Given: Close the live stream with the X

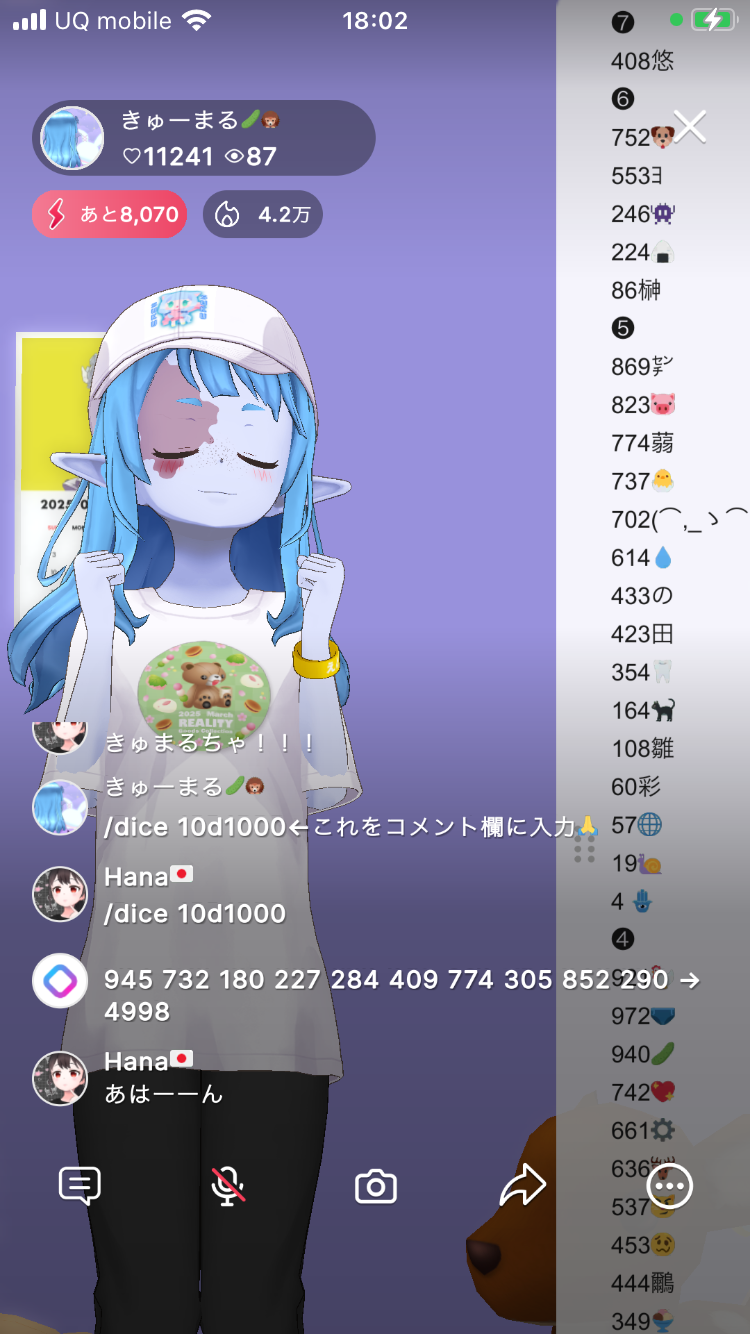Looking at the screenshot, I should 690,127.
